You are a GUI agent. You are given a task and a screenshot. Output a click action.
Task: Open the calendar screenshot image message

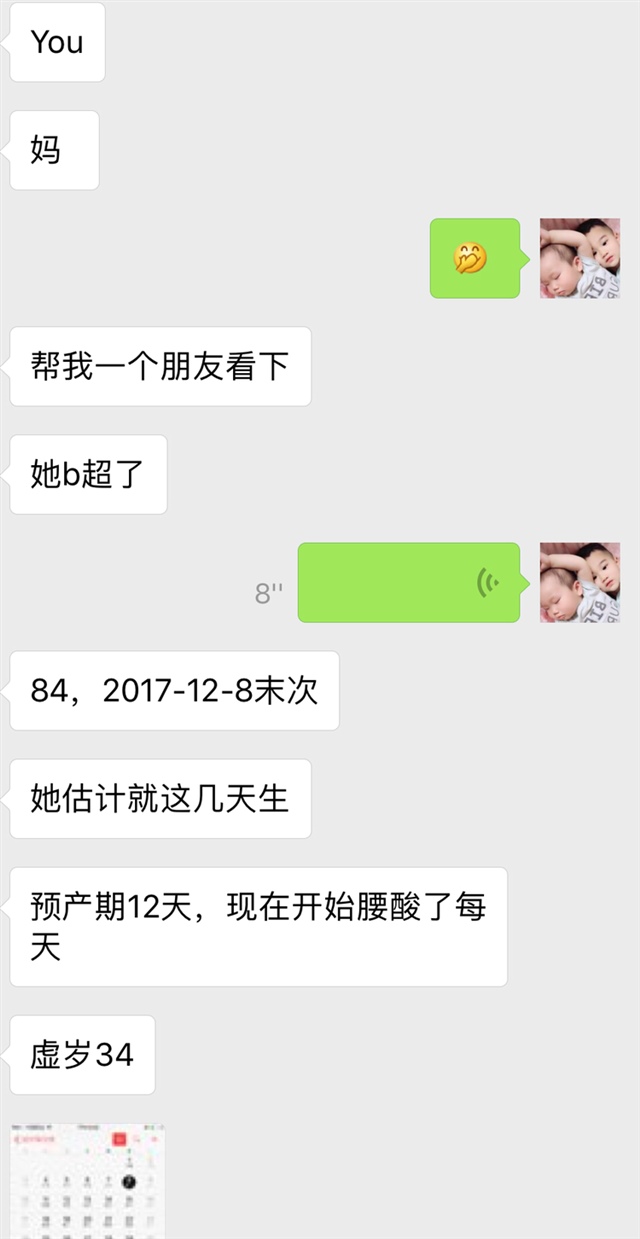click(x=87, y=1182)
